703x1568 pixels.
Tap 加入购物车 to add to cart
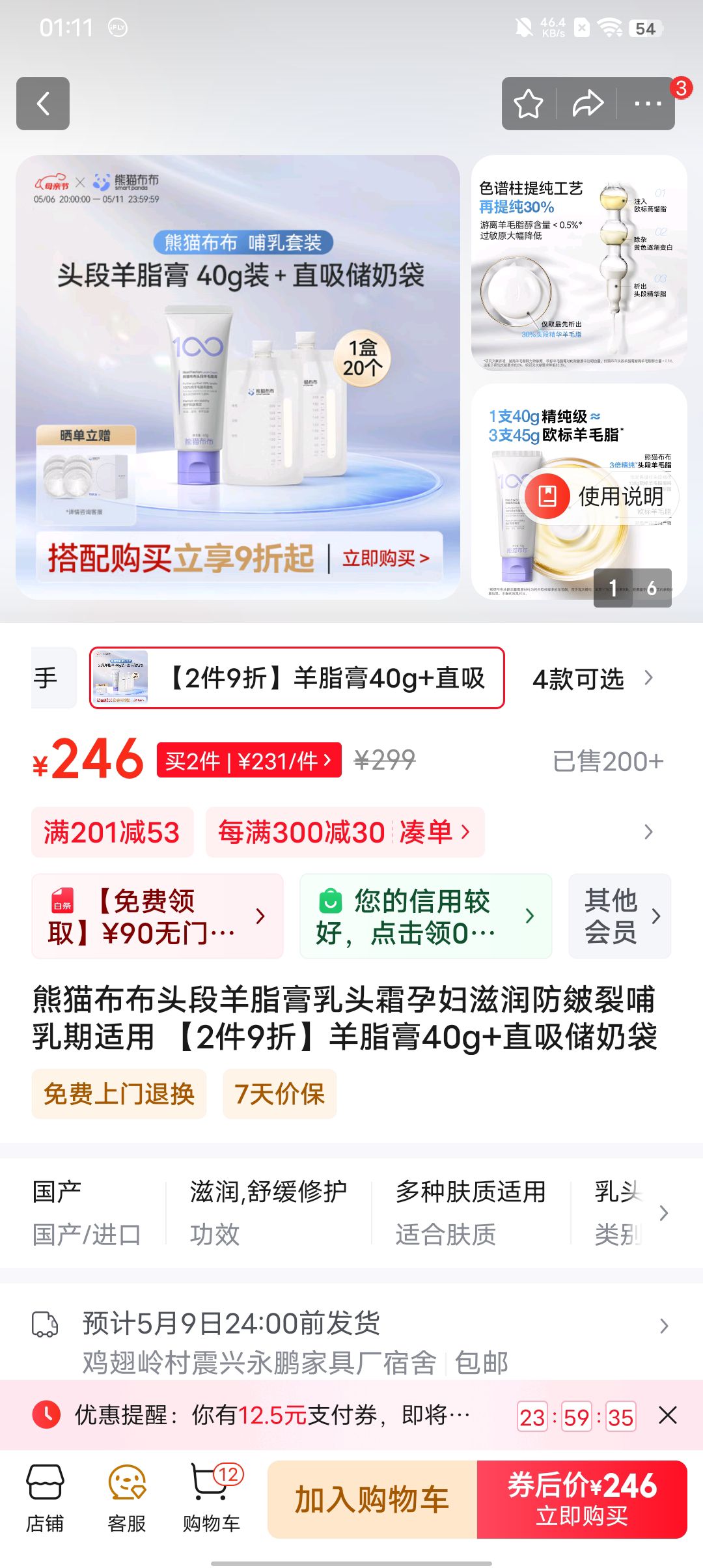pyautogui.click(x=372, y=1500)
